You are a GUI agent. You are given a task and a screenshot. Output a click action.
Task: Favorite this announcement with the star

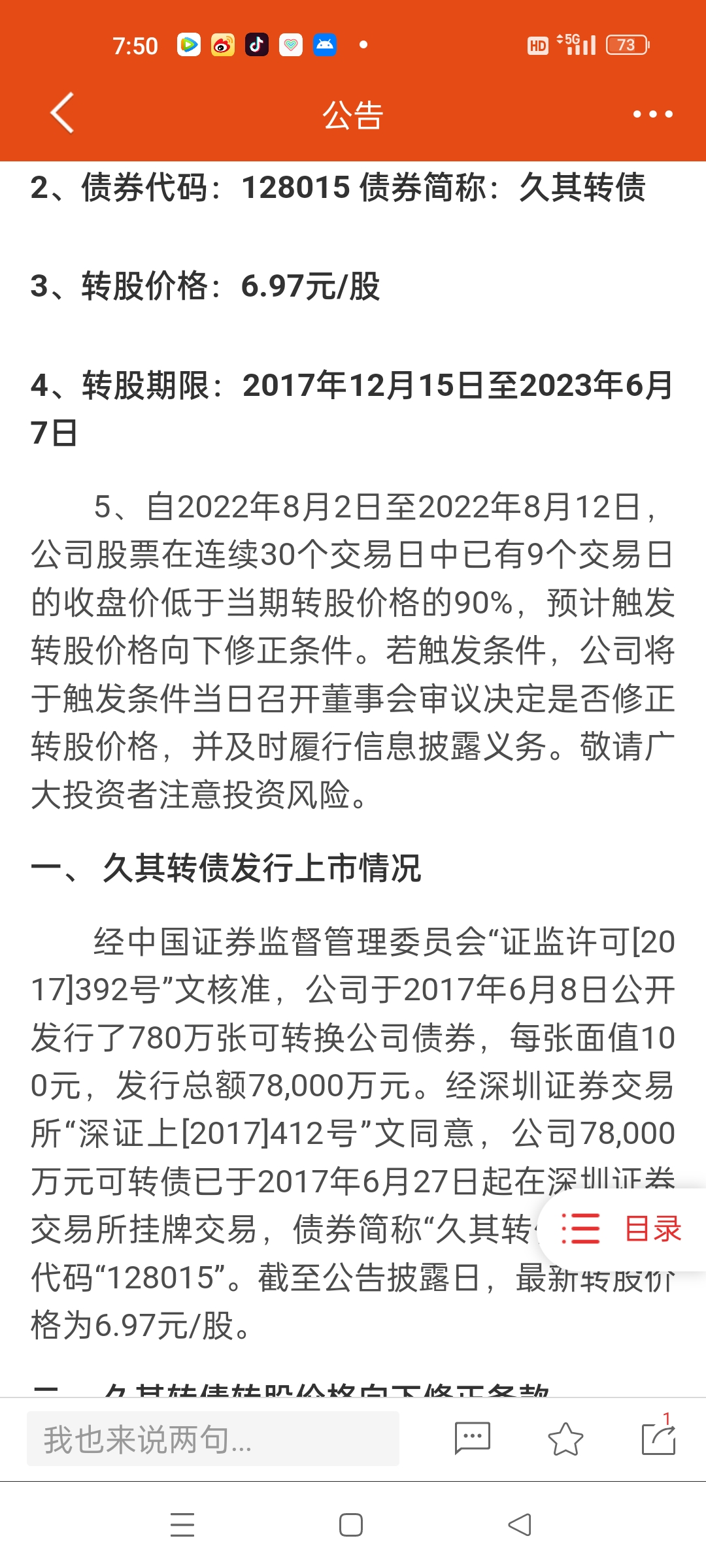[565, 1439]
